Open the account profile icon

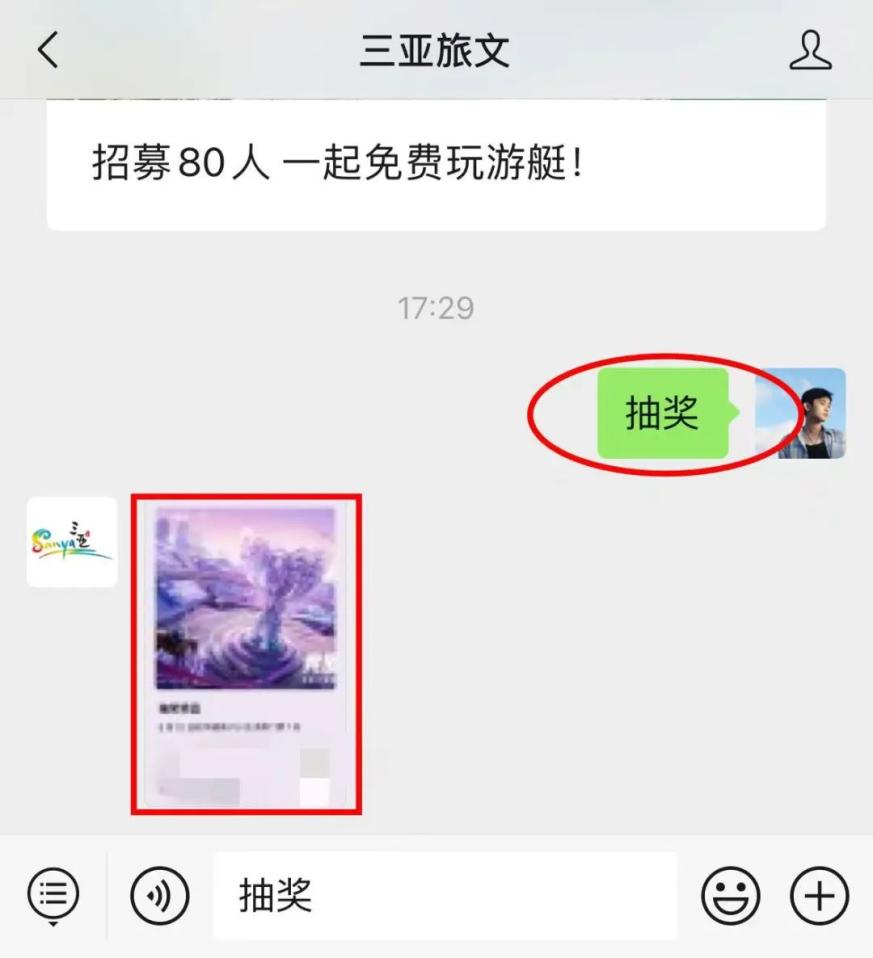pos(810,50)
